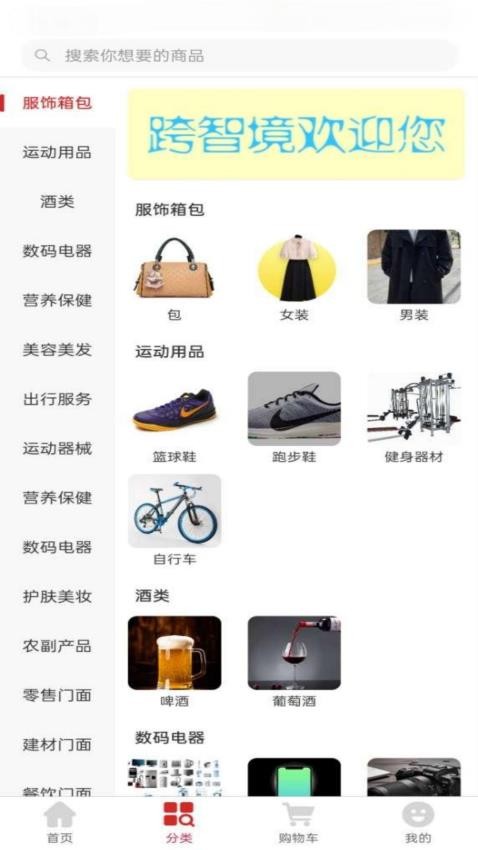Switch to the 我的 profile tab

coord(418,823)
